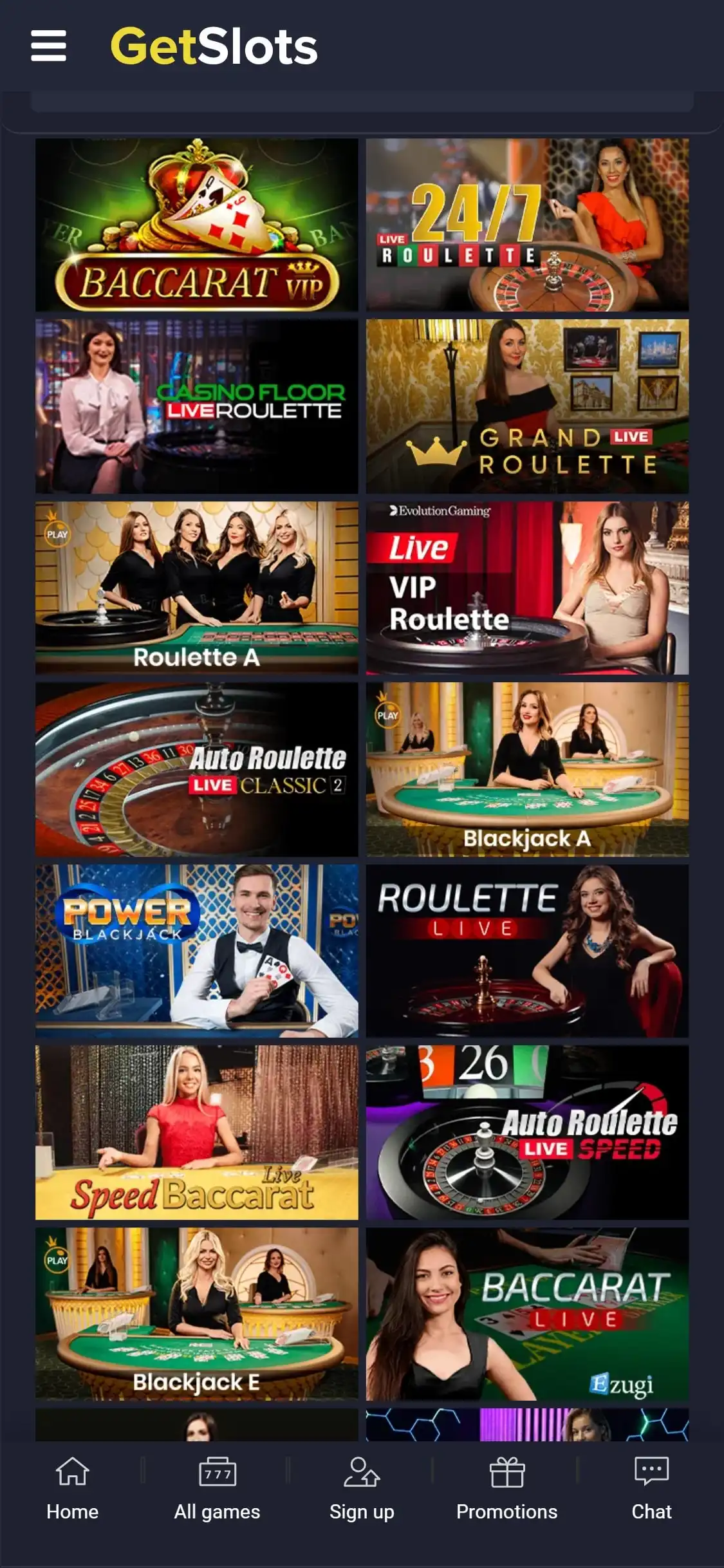Open the Chat support
724x1568 pixels.
point(651,1488)
